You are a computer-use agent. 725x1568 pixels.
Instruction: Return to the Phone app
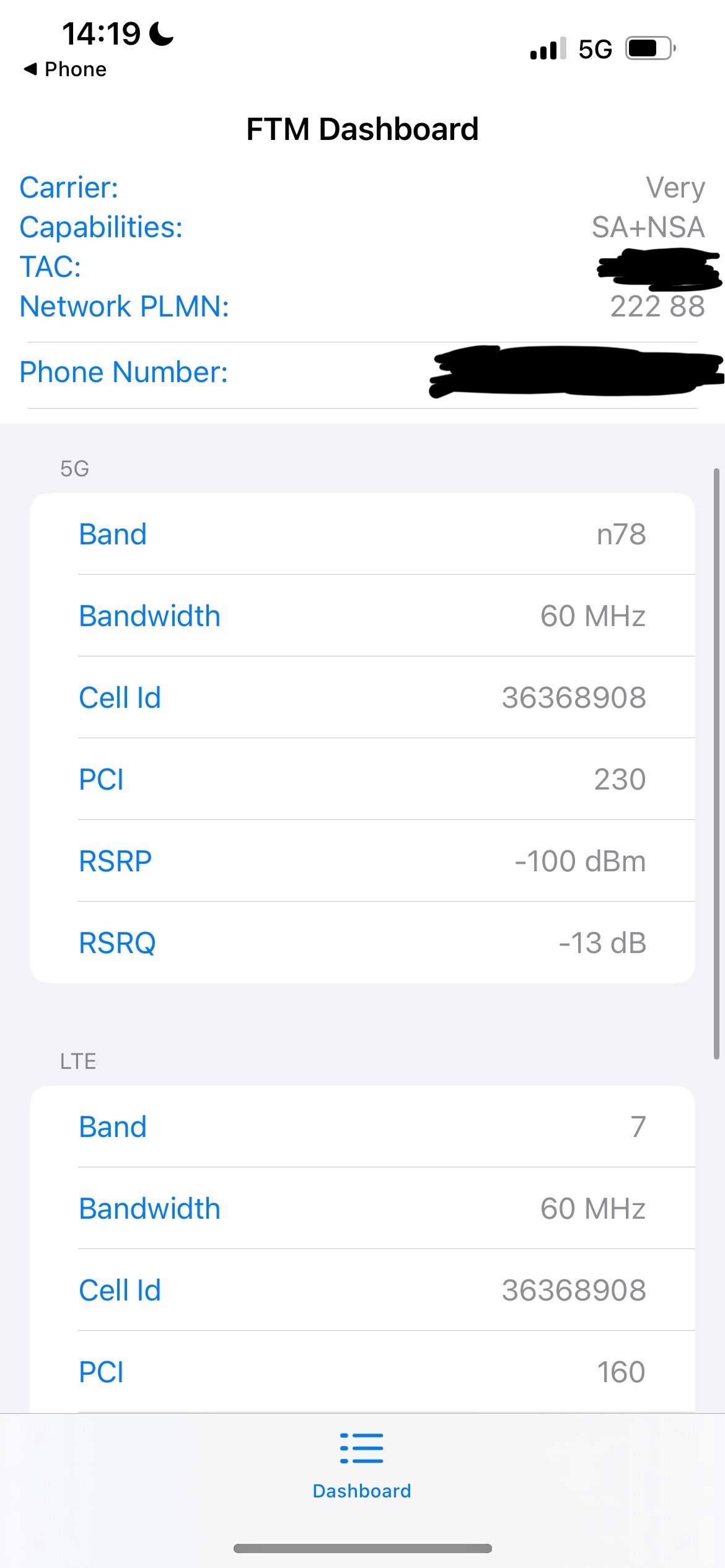[x=65, y=69]
